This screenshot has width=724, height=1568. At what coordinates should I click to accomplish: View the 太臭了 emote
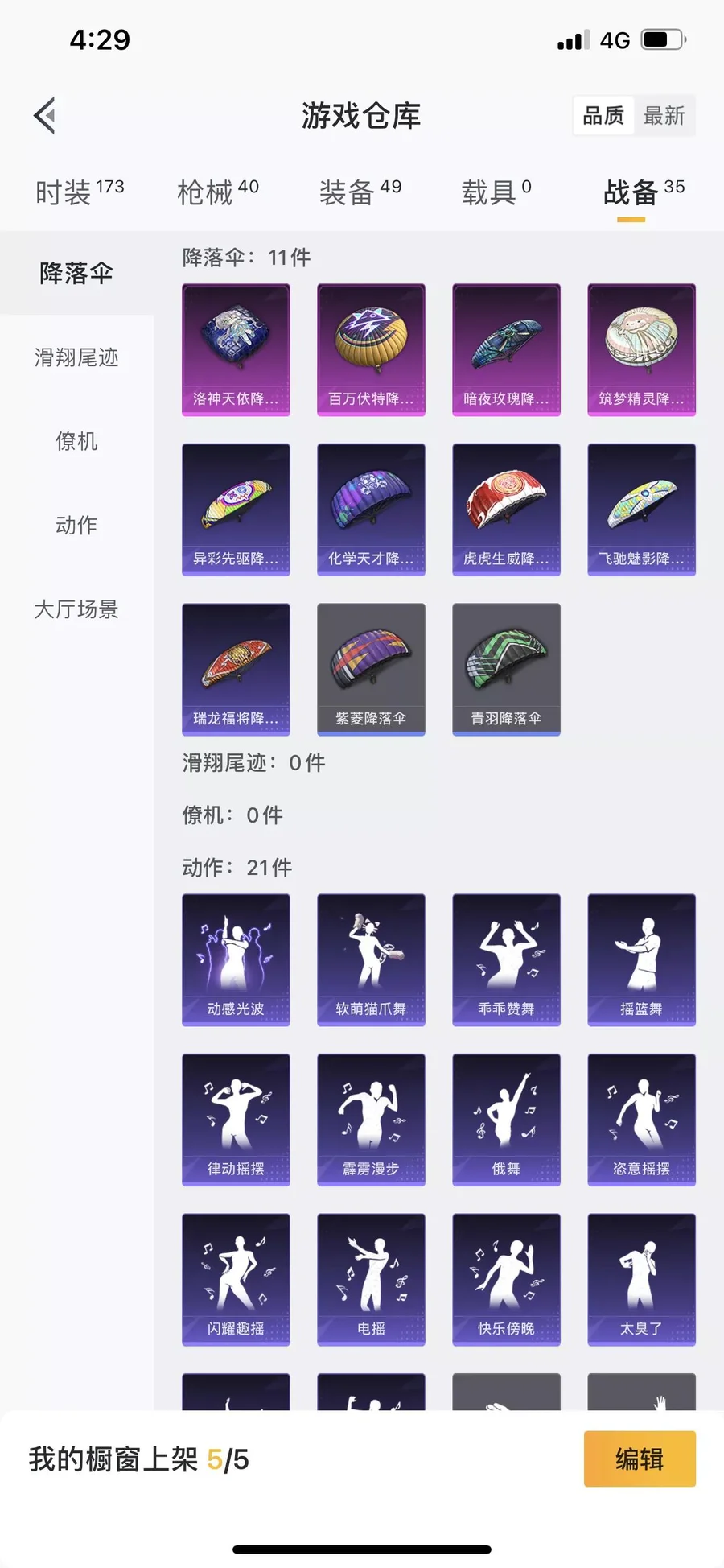pos(641,1279)
